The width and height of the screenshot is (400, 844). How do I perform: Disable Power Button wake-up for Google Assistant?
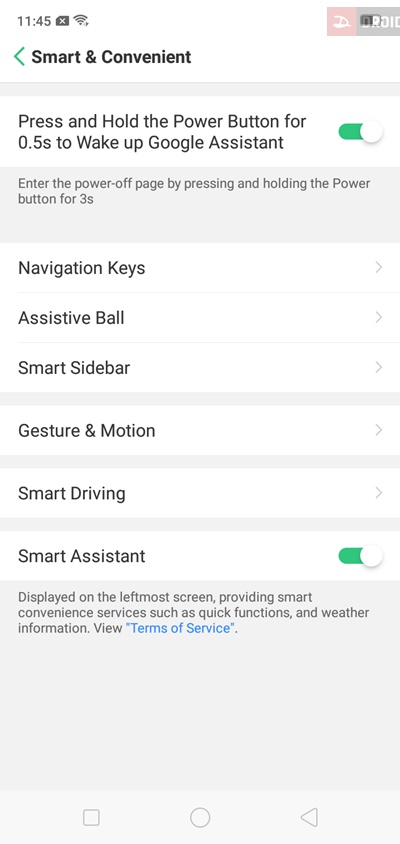pyautogui.click(x=360, y=132)
